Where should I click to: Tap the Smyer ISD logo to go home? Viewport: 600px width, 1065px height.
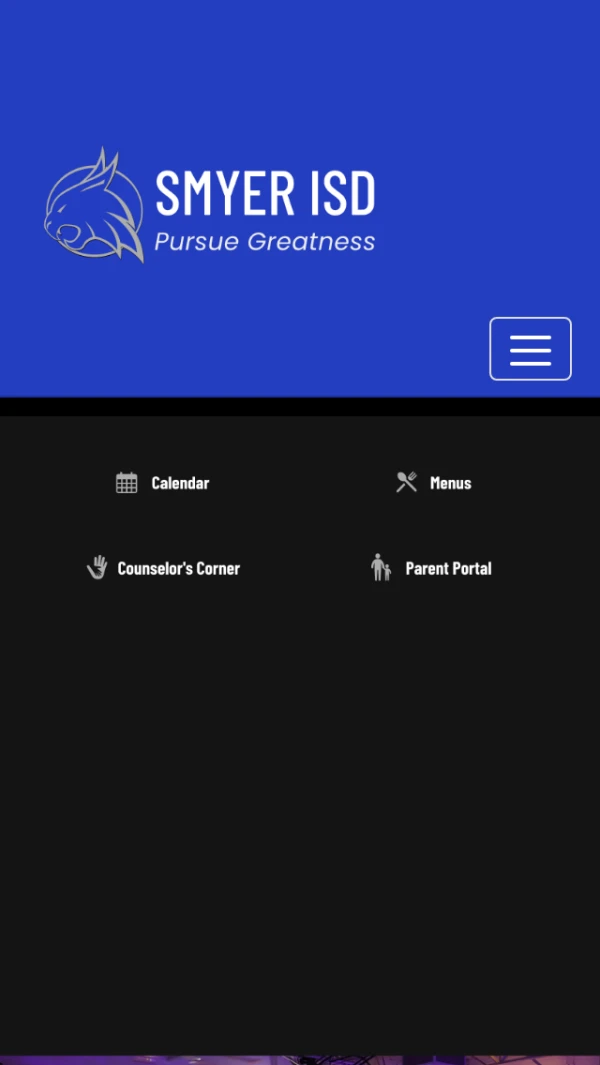click(x=210, y=206)
